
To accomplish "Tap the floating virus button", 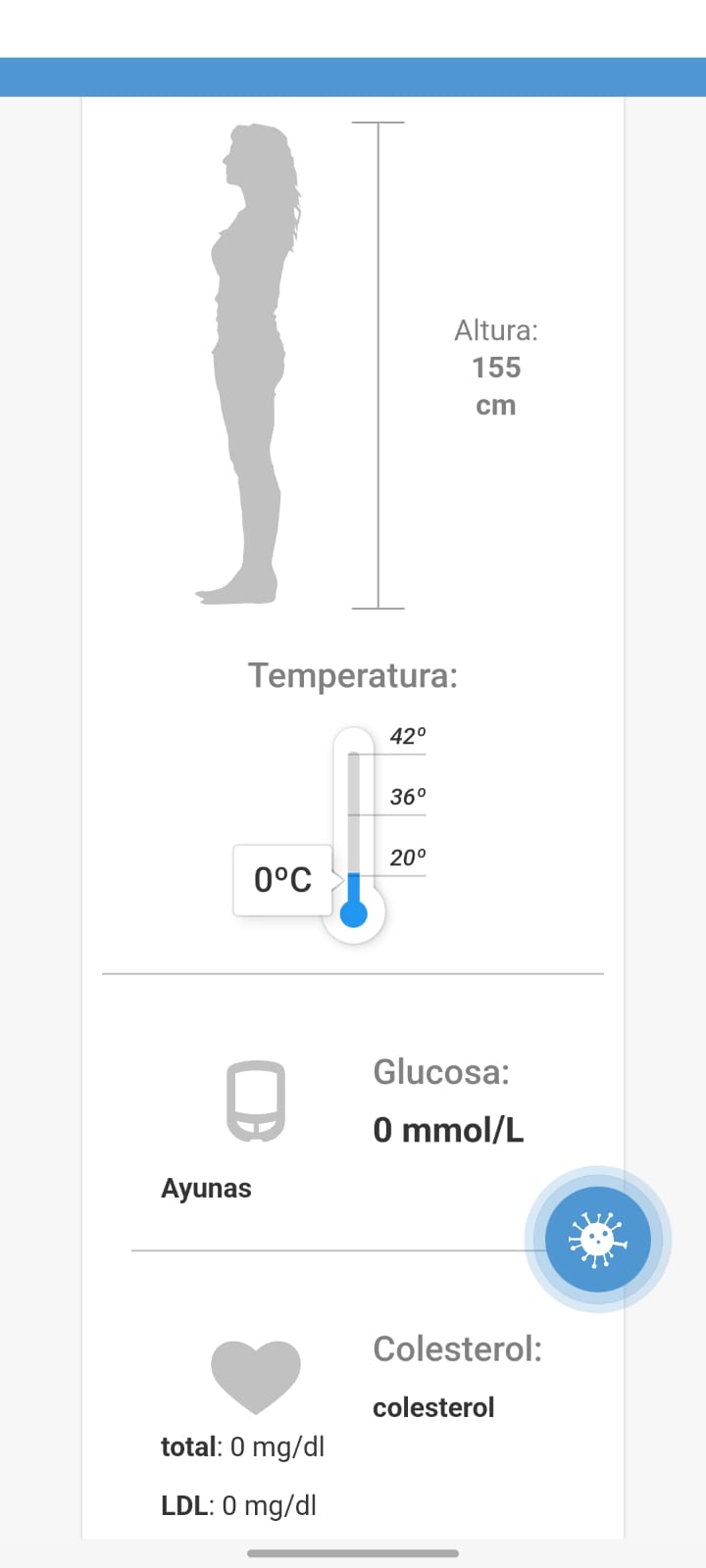I will click(597, 1239).
